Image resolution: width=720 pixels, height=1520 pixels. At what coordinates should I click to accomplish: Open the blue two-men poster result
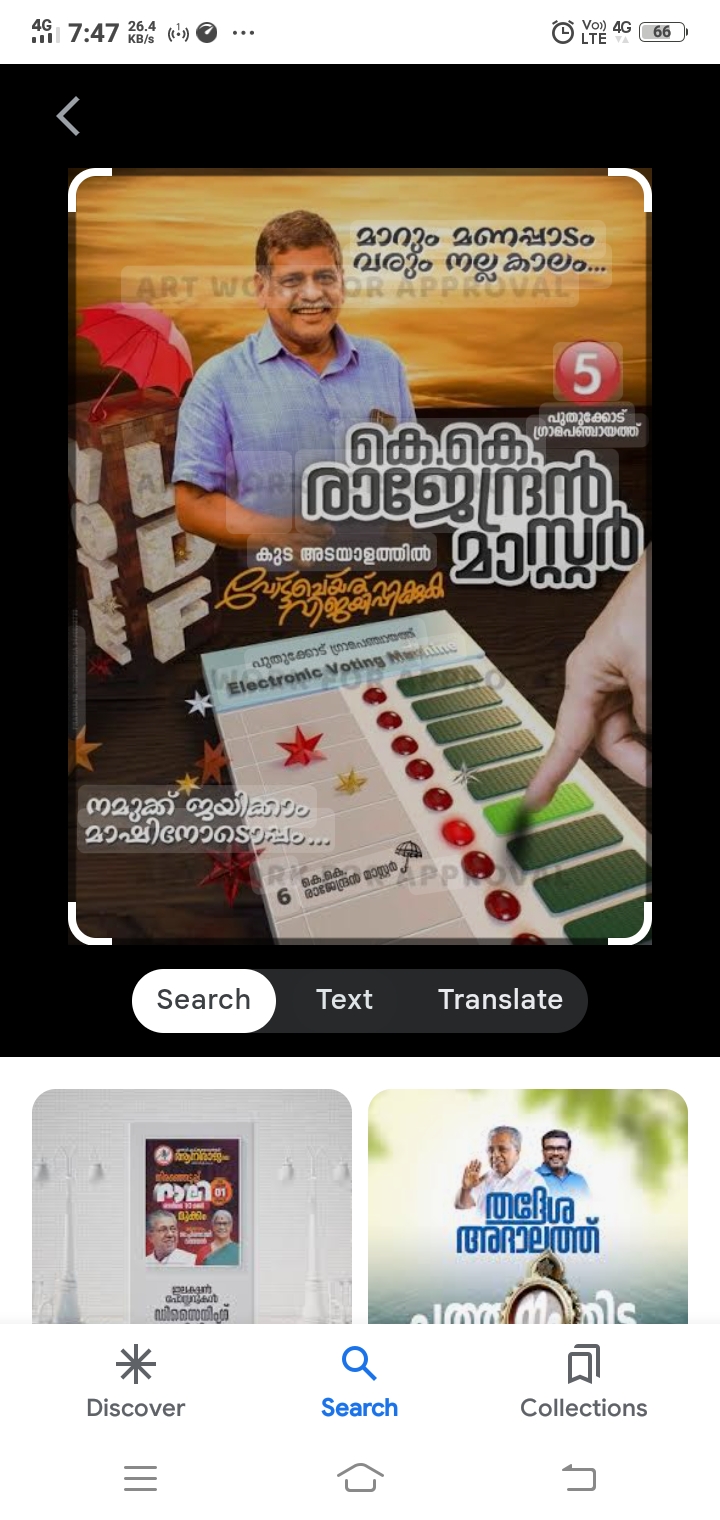[528, 1205]
